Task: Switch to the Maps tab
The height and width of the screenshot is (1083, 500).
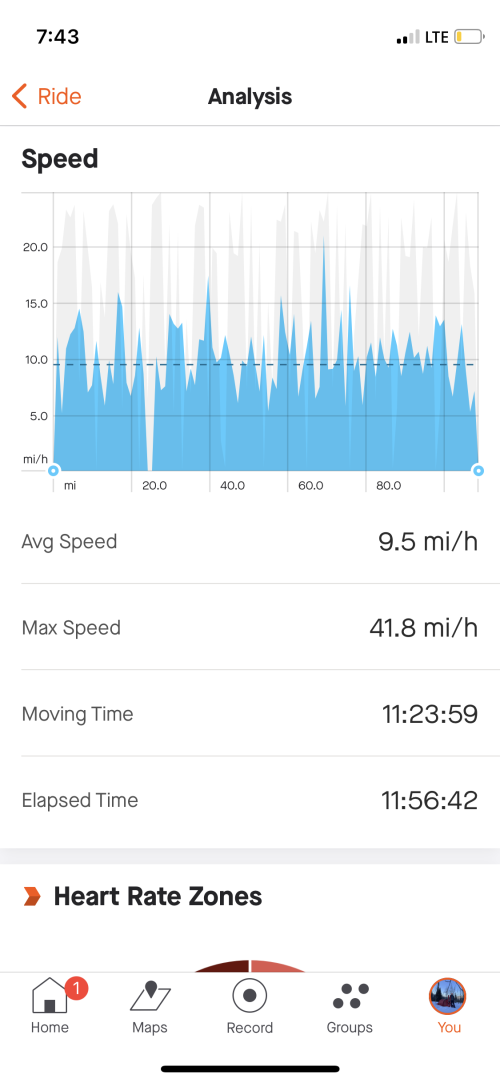Action: click(150, 1006)
